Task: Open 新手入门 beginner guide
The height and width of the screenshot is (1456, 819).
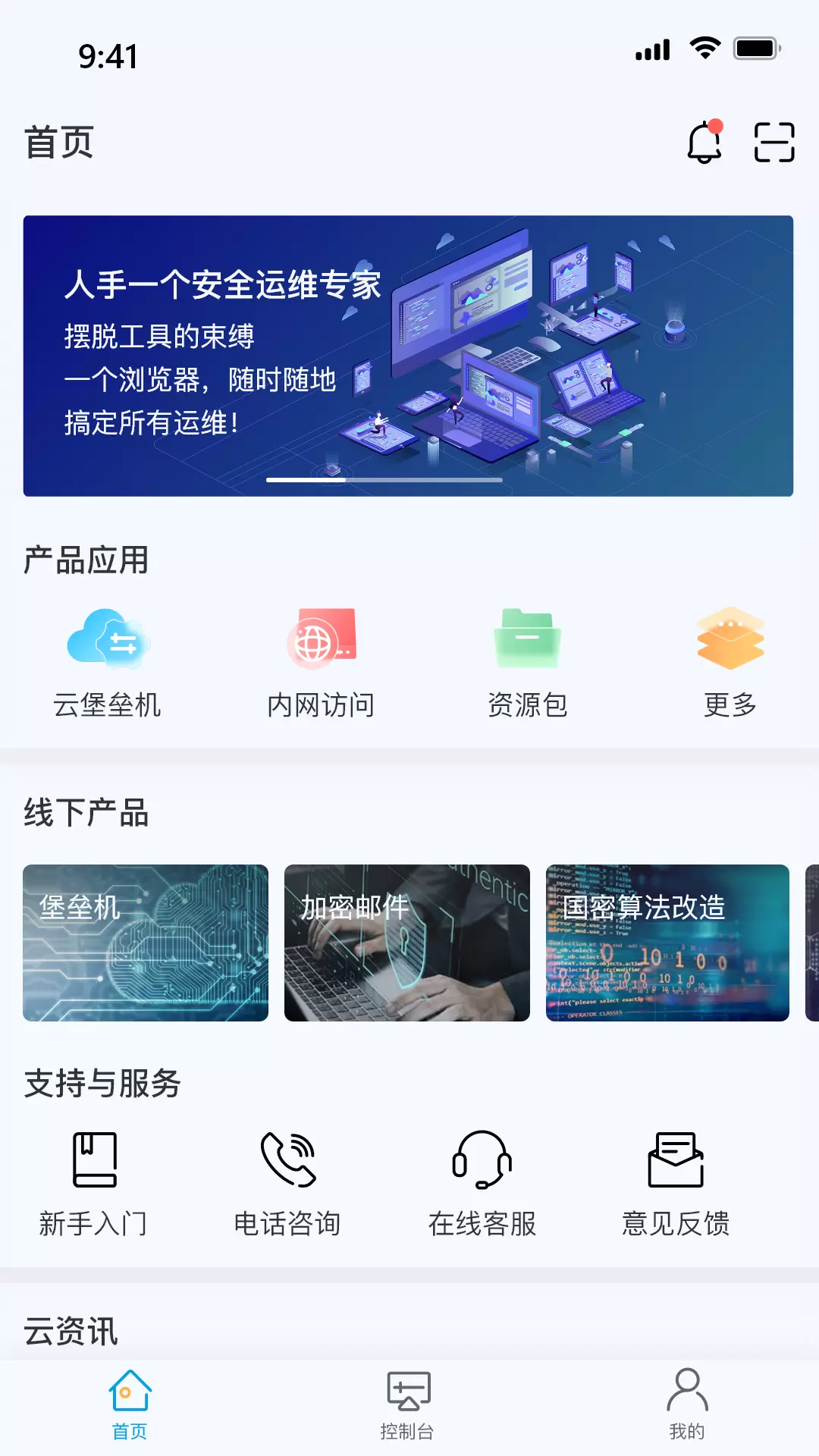Action: pos(93,1184)
